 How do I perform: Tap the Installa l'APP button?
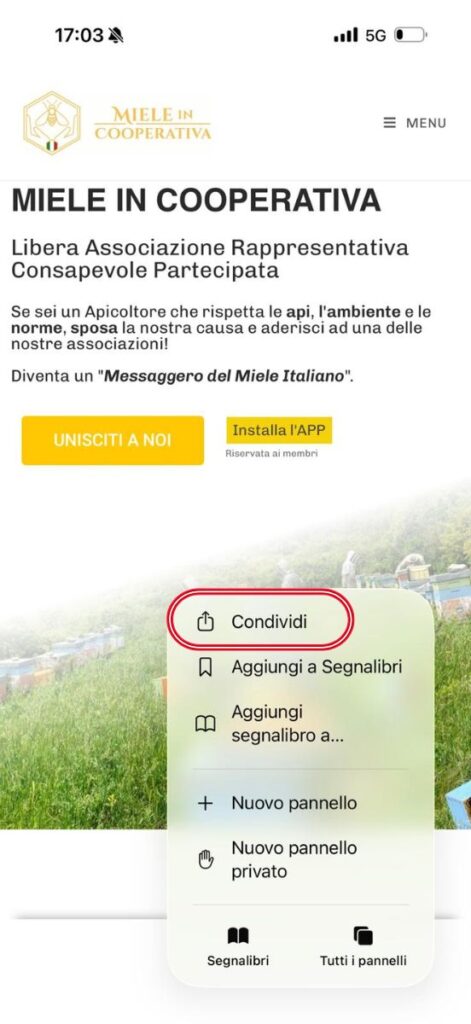[279, 431]
